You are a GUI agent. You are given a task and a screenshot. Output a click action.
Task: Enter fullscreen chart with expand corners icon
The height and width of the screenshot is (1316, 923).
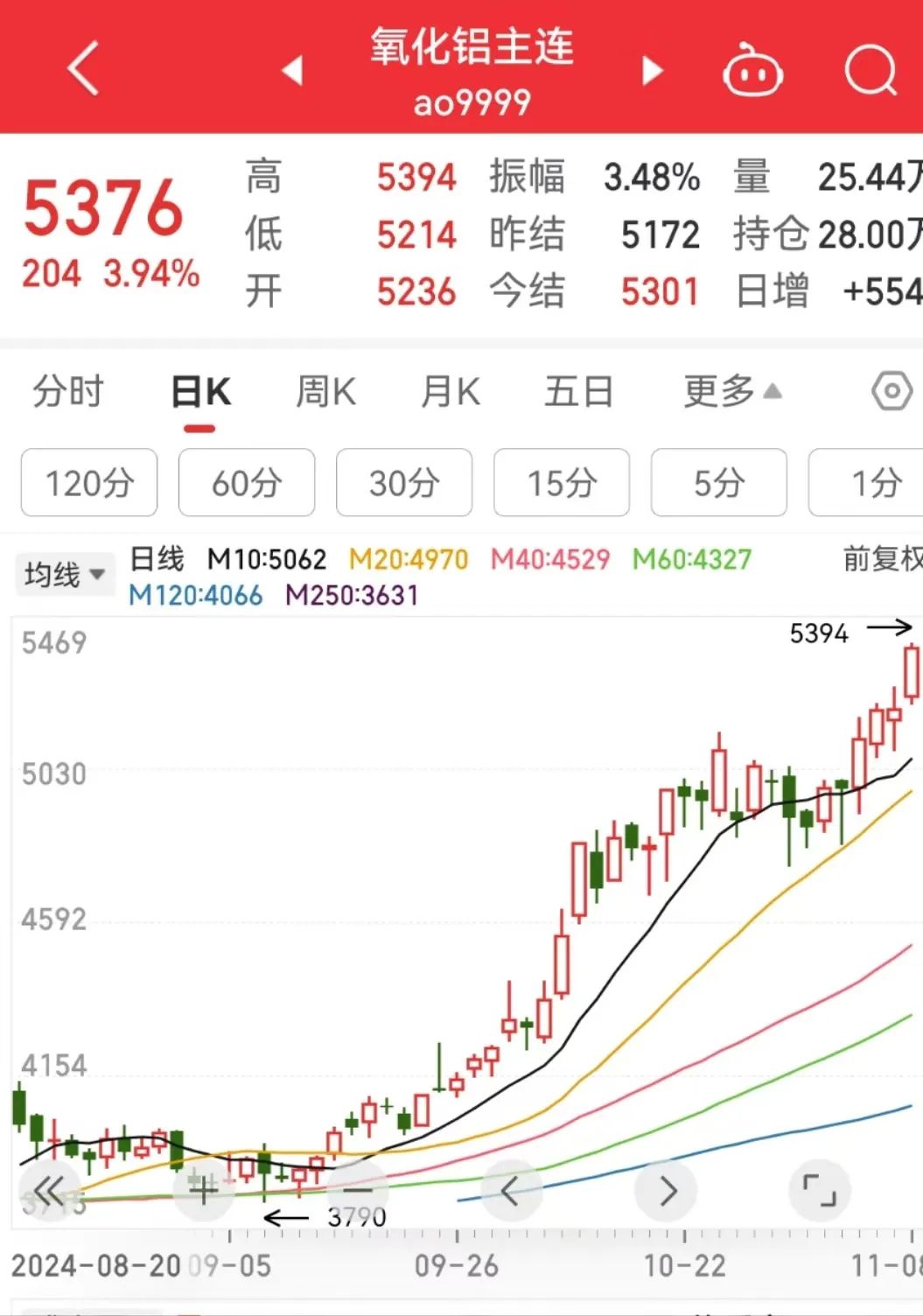[820, 1190]
